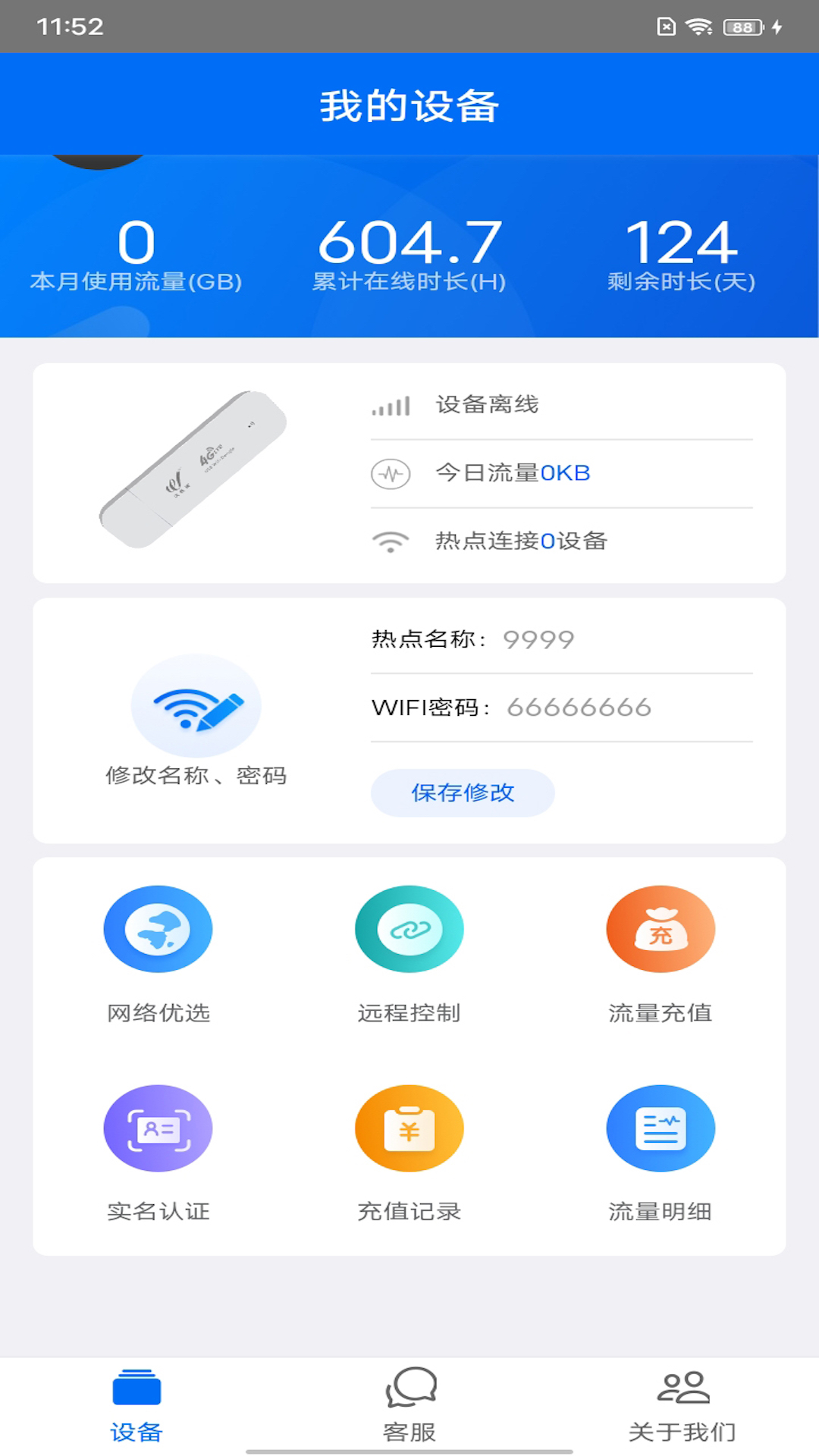Screen dimensions: 819x1456
Task: Open 流量明细 data usage details
Action: [x=661, y=1128]
